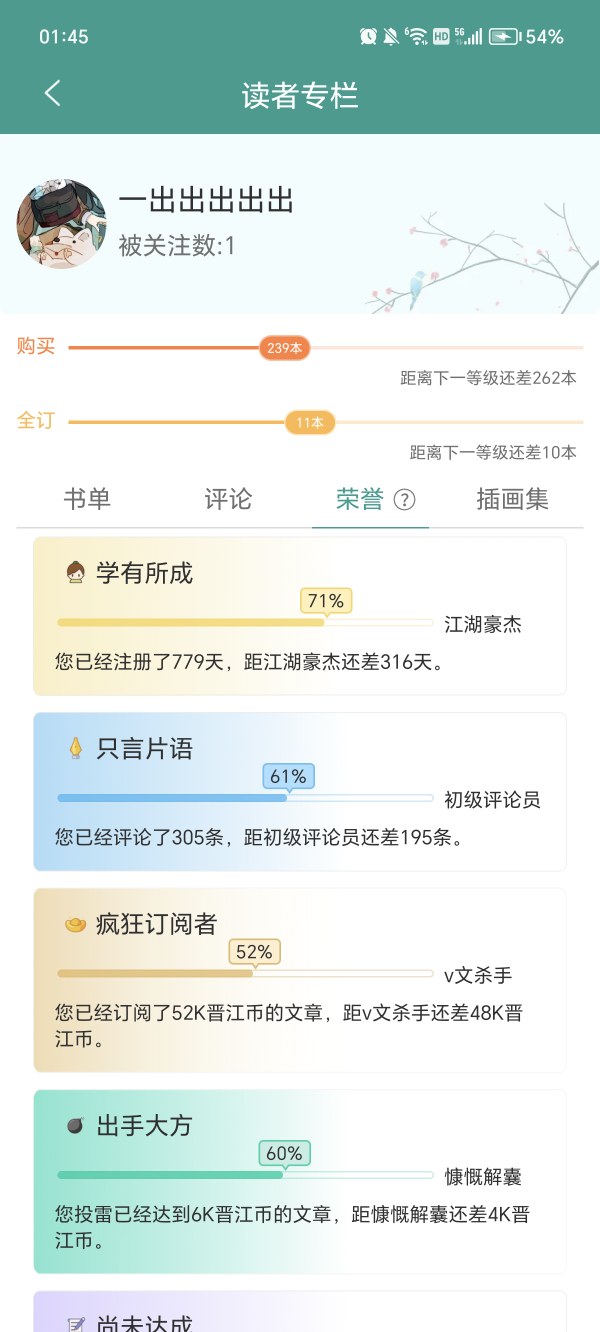Open the 评论 tab
Viewport: 600px width, 1332px height.
[228, 499]
